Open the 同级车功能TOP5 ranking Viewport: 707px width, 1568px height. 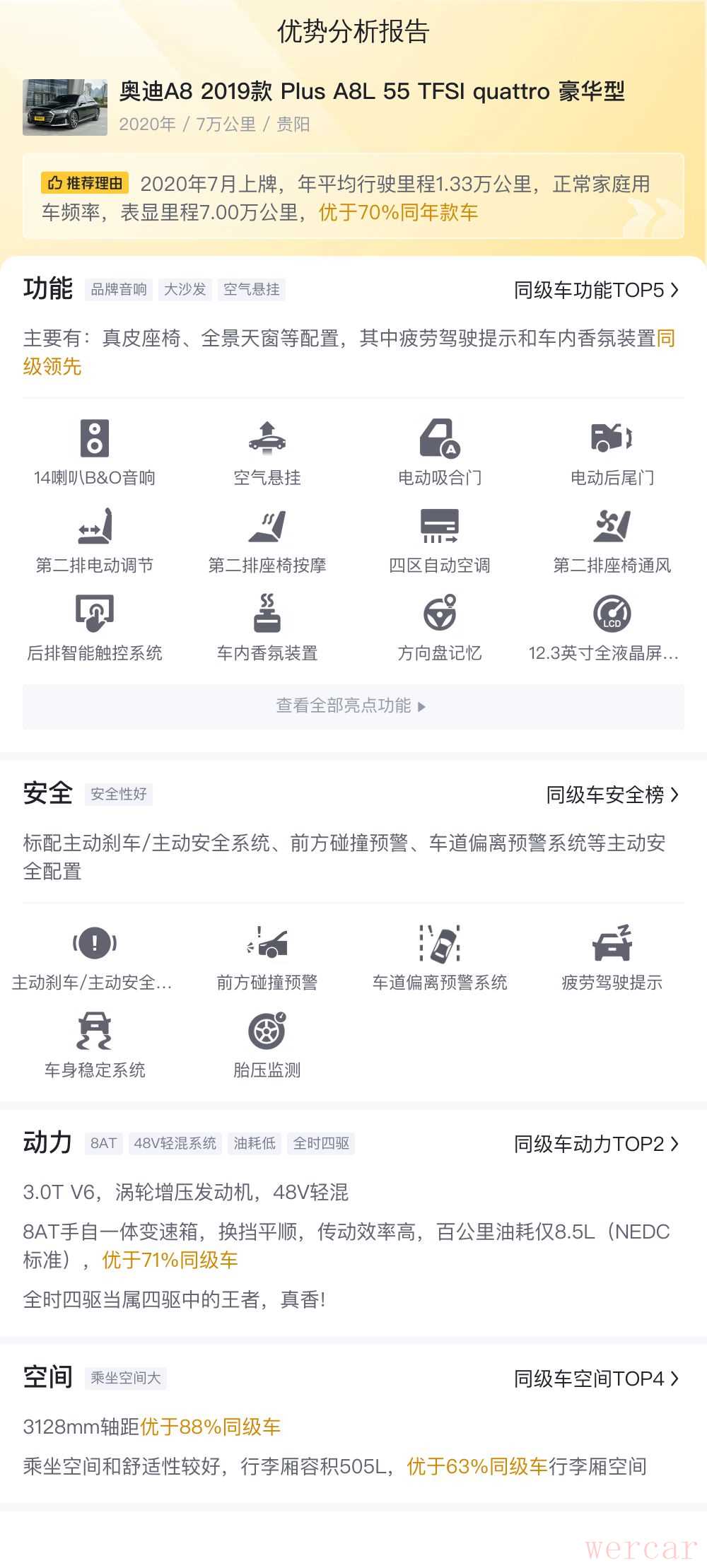pyautogui.click(x=595, y=291)
